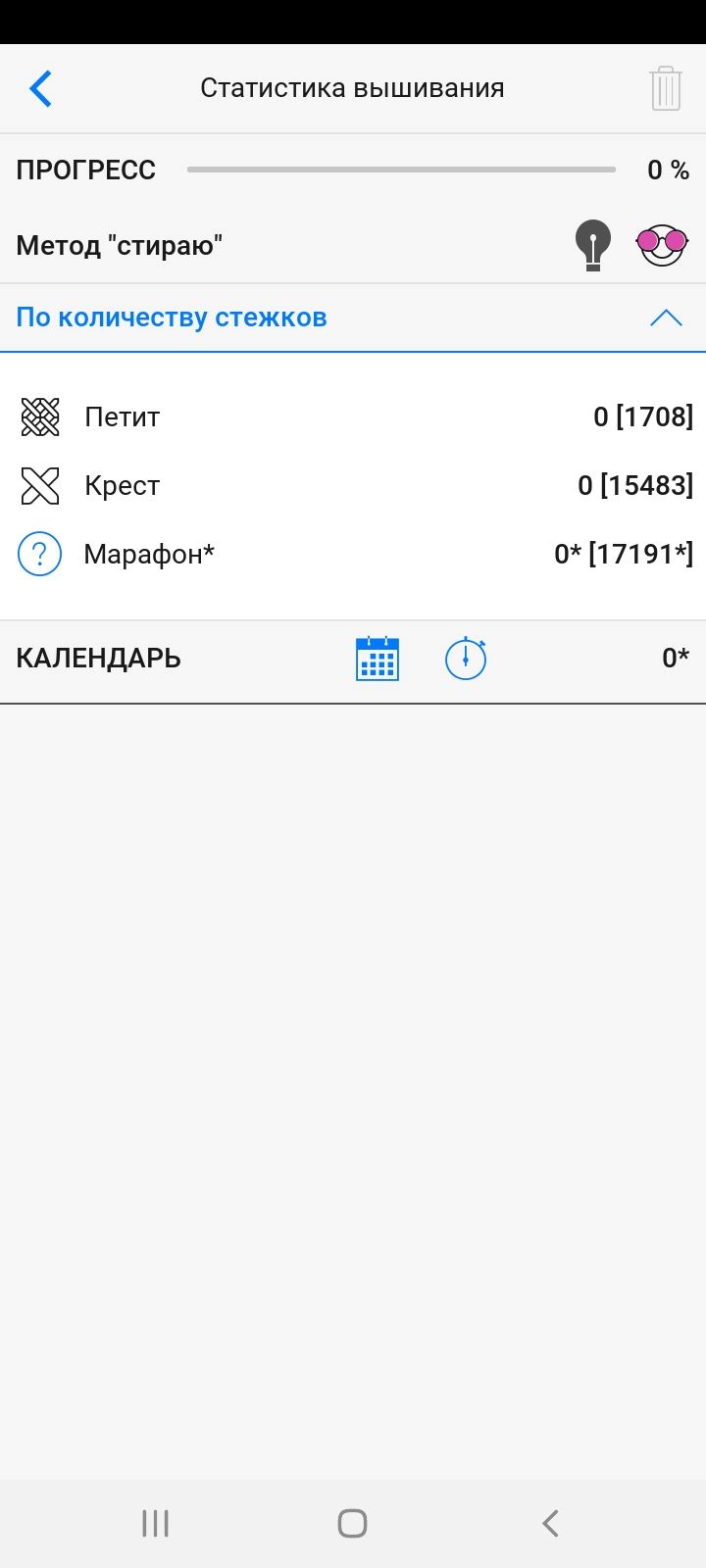
Task: Go to the home screen
Action: click(352, 1523)
